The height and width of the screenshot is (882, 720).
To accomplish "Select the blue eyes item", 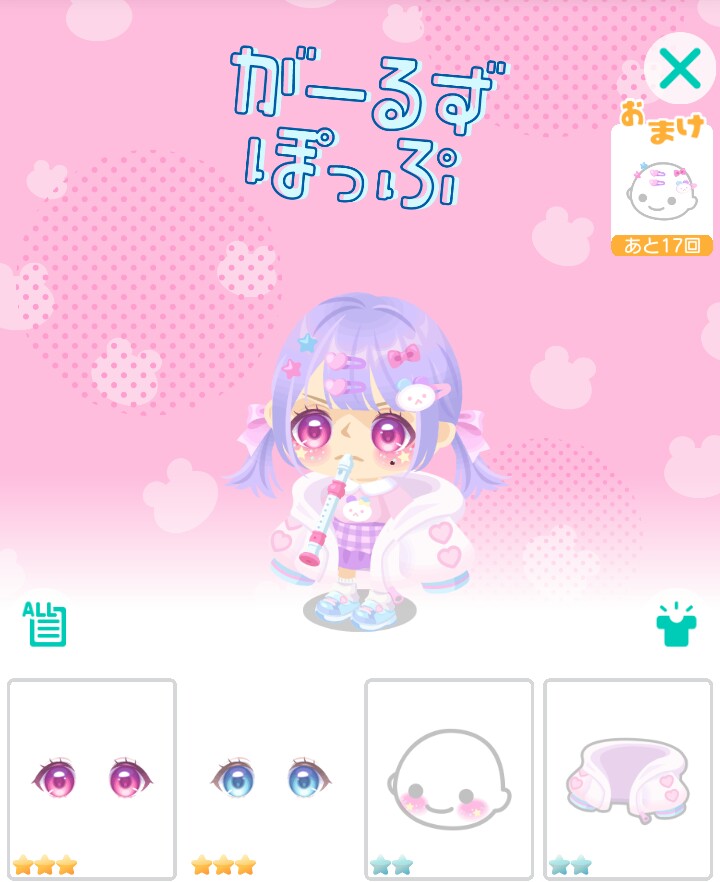I will tap(270, 778).
